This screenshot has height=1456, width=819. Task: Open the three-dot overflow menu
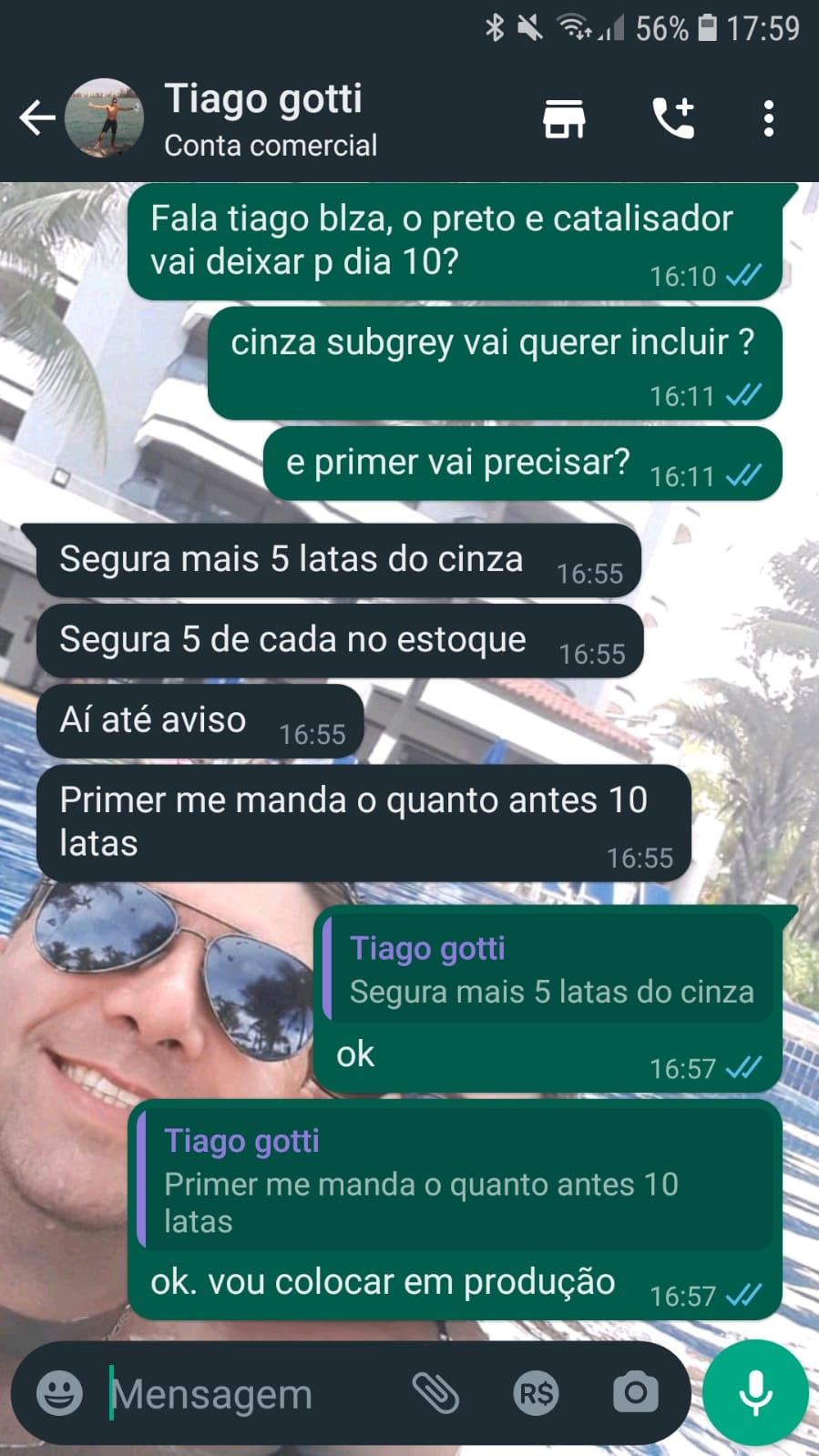coord(769,118)
